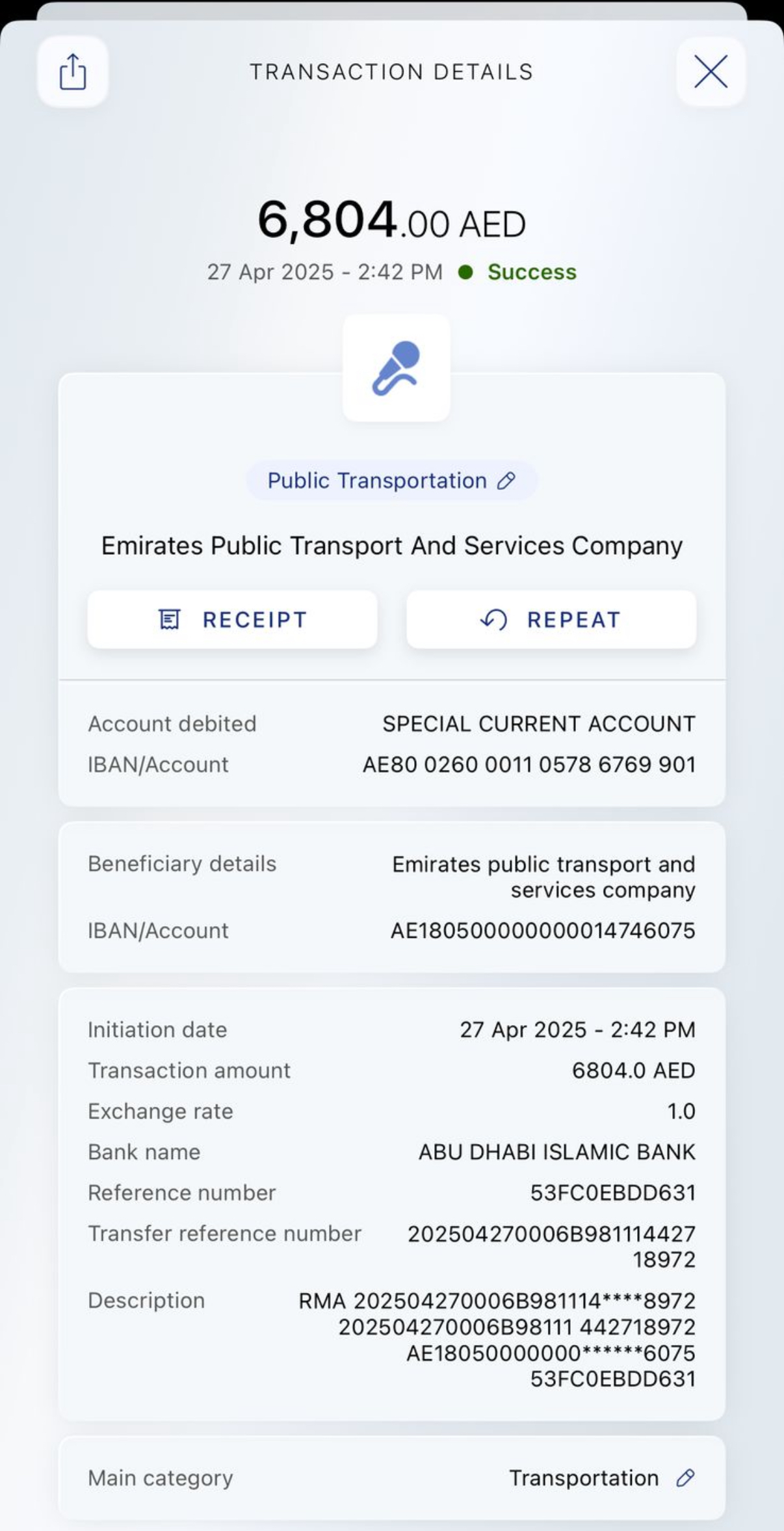Image resolution: width=784 pixels, height=1531 pixels.
Task: Open the transaction receipt
Action: coord(232,619)
